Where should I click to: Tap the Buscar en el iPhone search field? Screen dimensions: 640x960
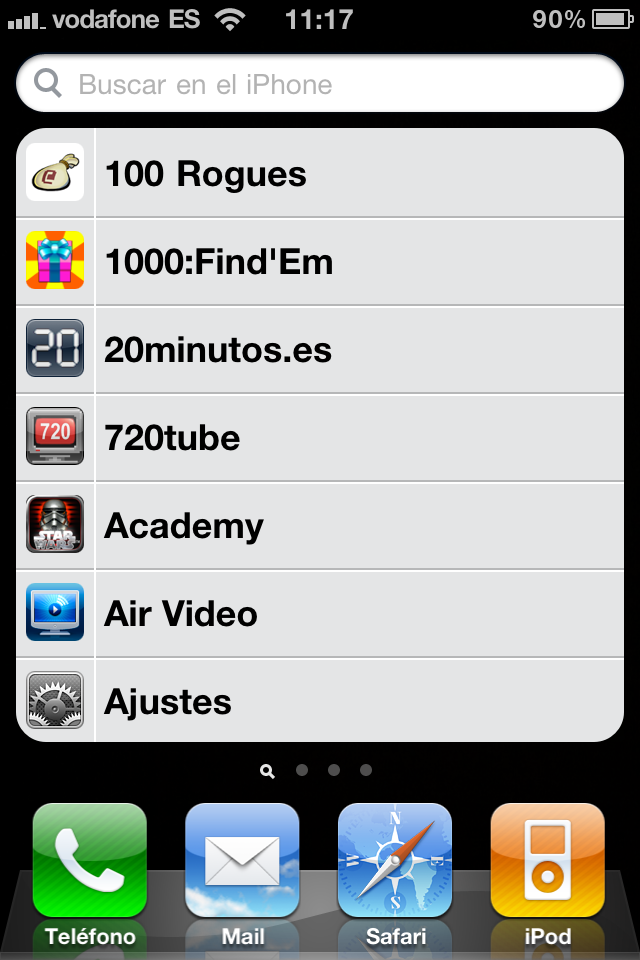click(320, 84)
